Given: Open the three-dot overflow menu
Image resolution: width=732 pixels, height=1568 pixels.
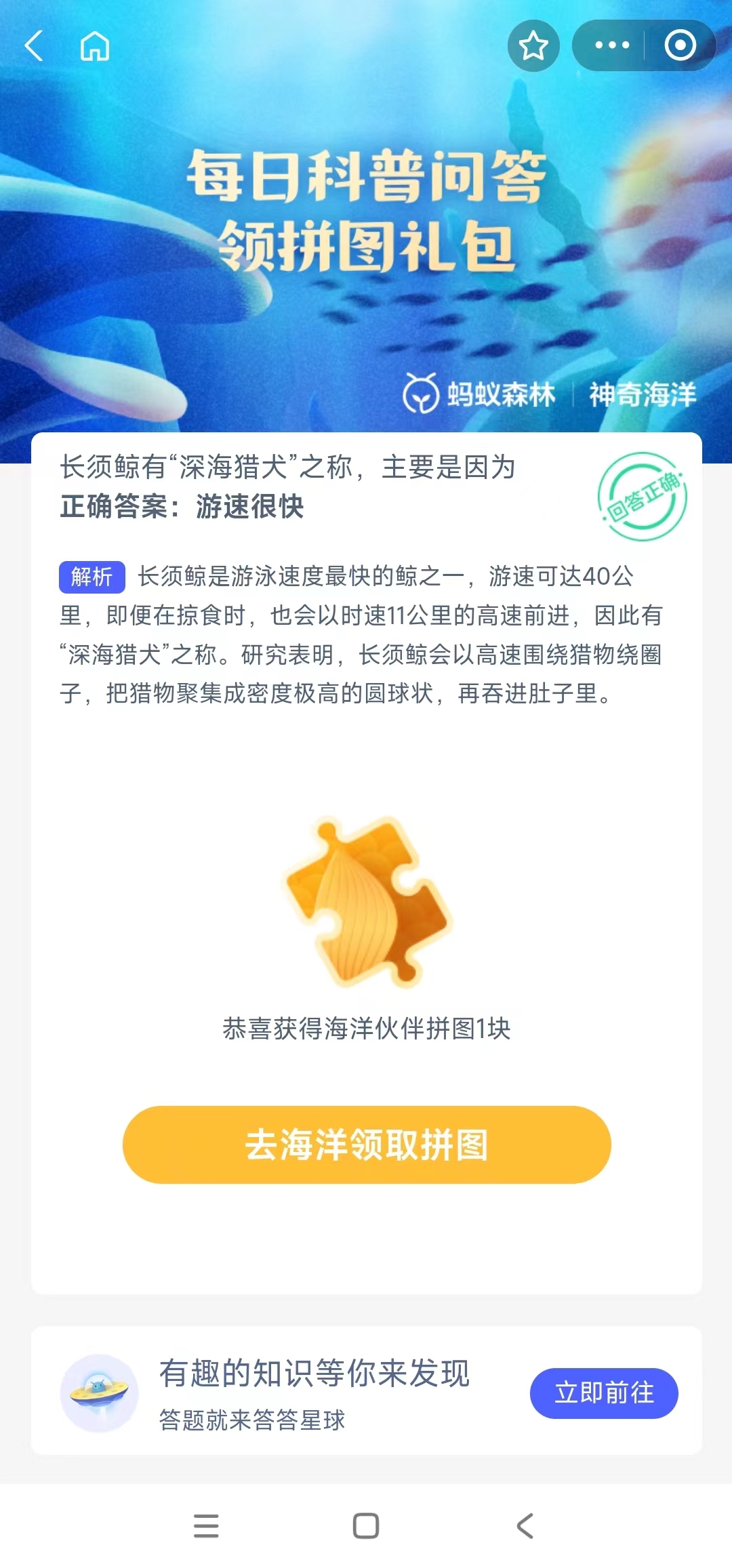Looking at the screenshot, I should coord(611,45).
